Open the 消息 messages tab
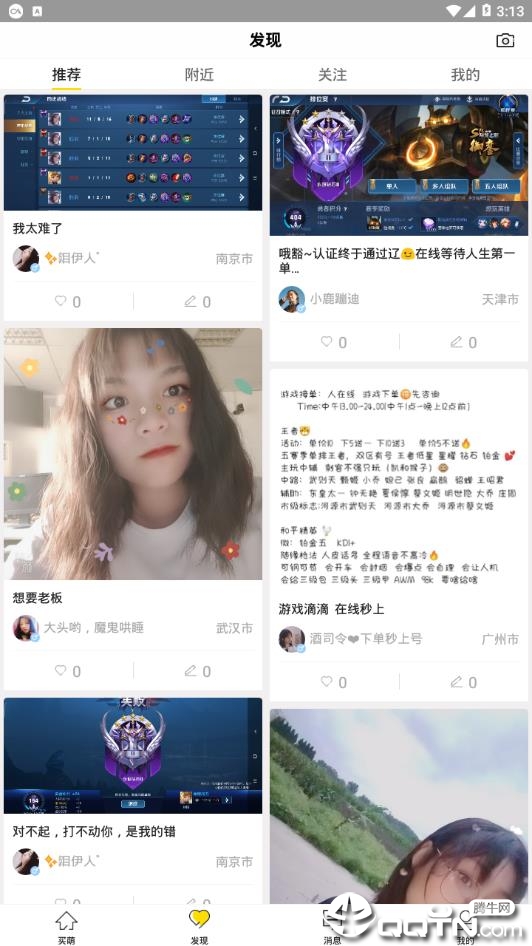Image resolution: width=532 pixels, height=946 pixels. pyautogui.click(x=332, y=927)
